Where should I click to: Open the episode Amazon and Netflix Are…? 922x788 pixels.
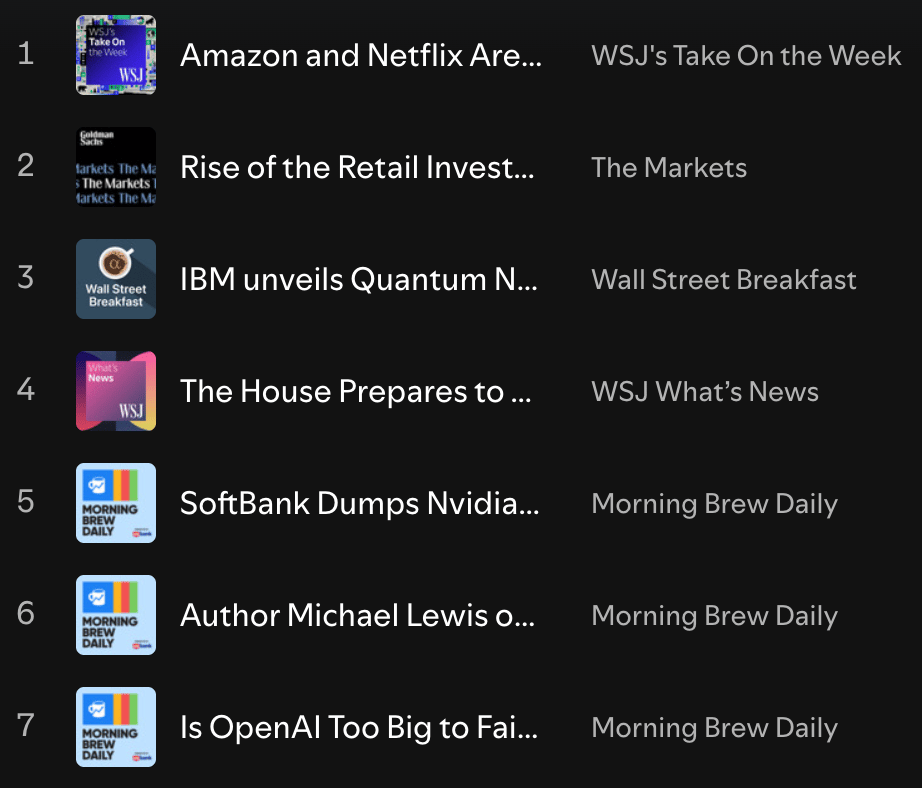(360, 56)
